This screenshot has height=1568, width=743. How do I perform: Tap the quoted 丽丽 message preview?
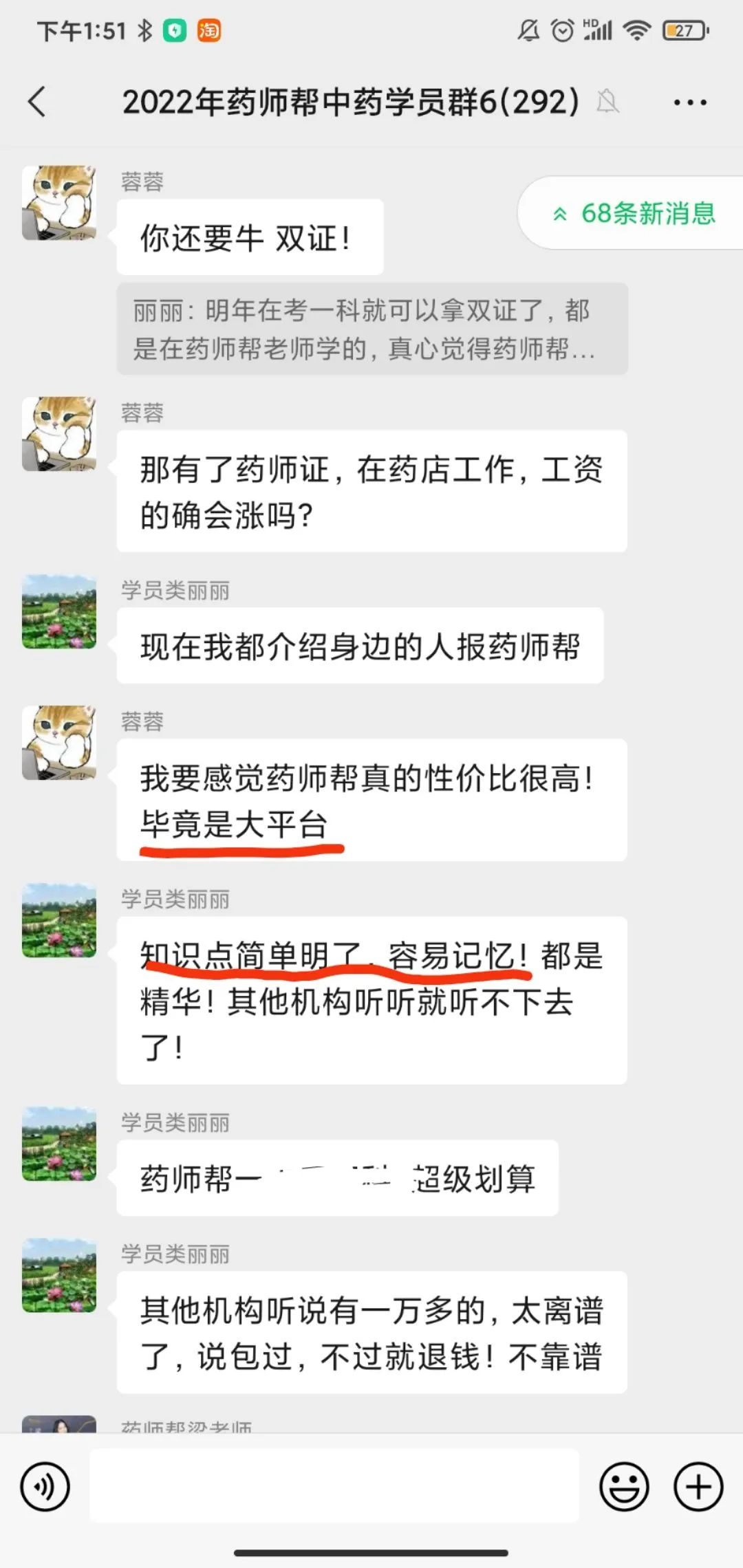click(x=371, y=329)
